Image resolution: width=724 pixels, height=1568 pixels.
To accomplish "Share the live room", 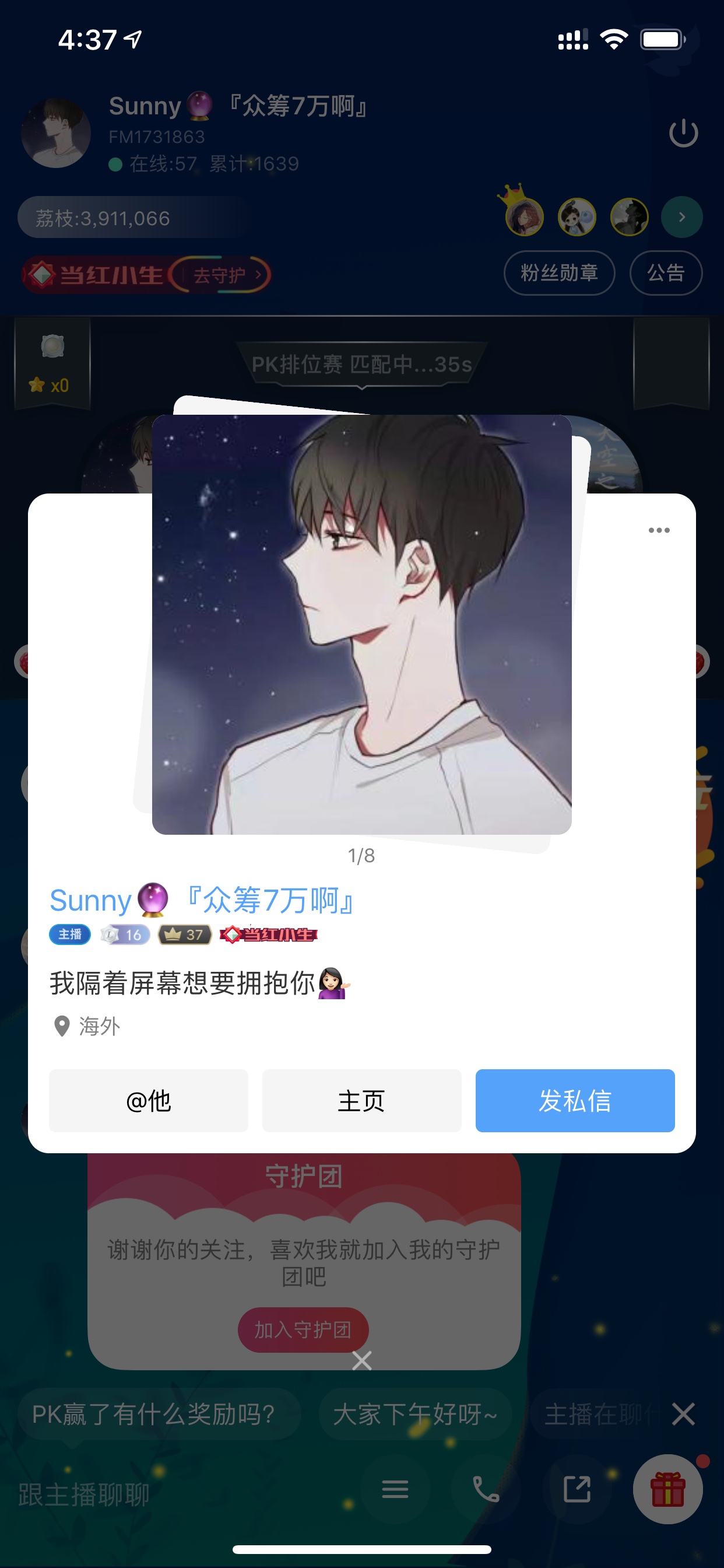I will tap(577, 1489).
